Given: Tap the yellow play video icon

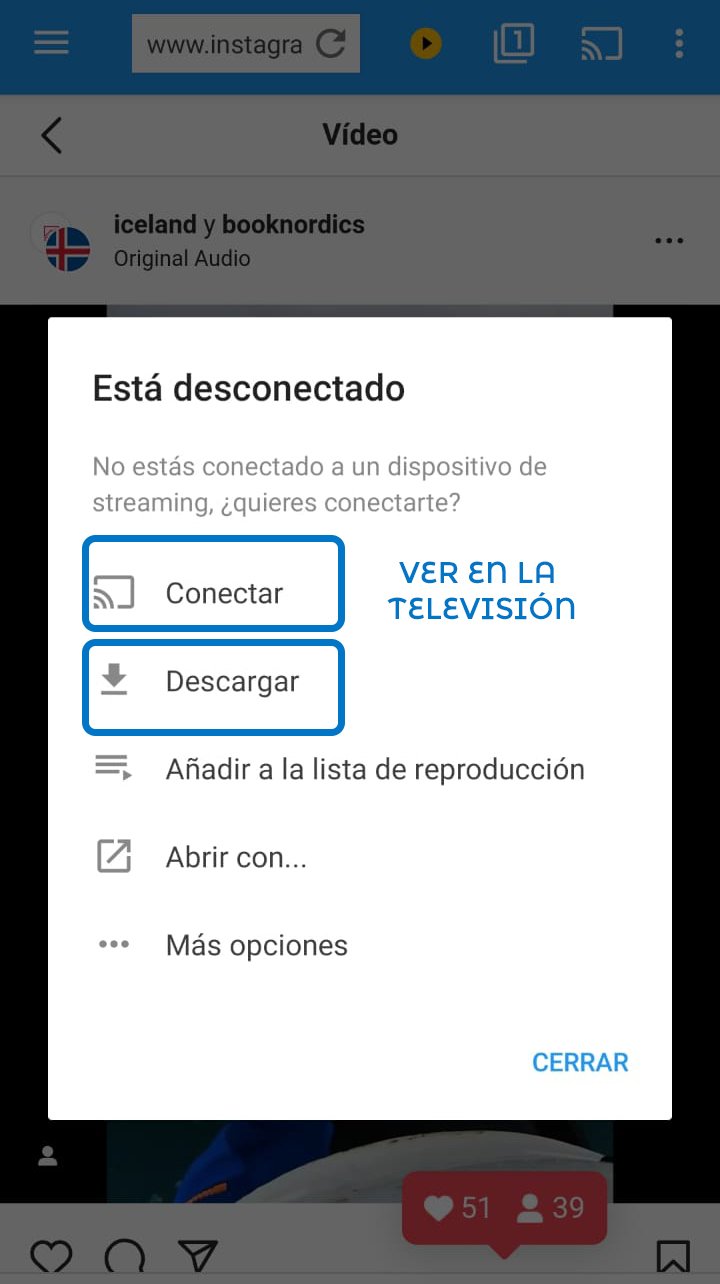Looking at the screenshot, I should click(426, 44).
